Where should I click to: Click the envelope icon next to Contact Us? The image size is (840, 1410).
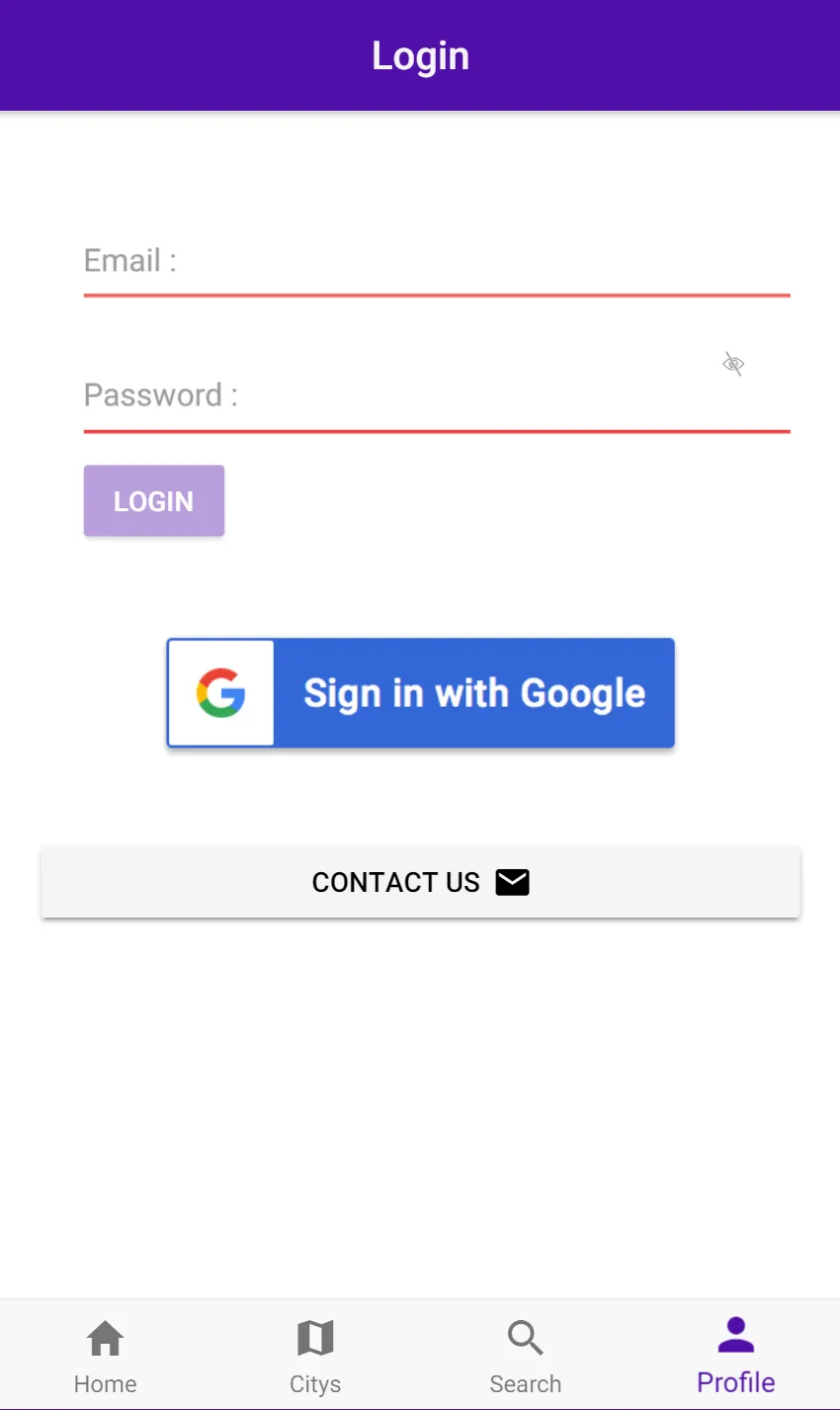click(x=512, y=882)
